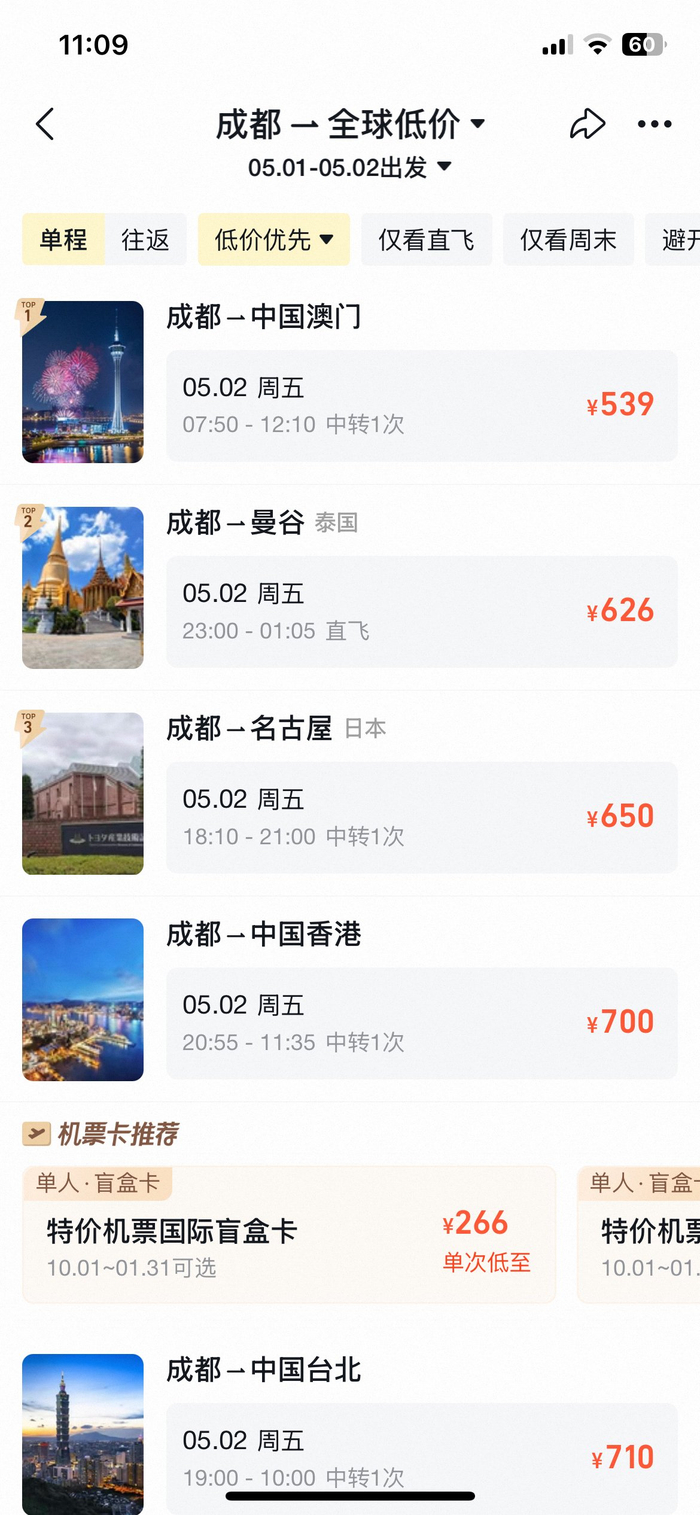Open the 低价优先 sort dropdown
Viewport: 700px width, 1515px height.
pyautogui.click(x=273, y=240)
